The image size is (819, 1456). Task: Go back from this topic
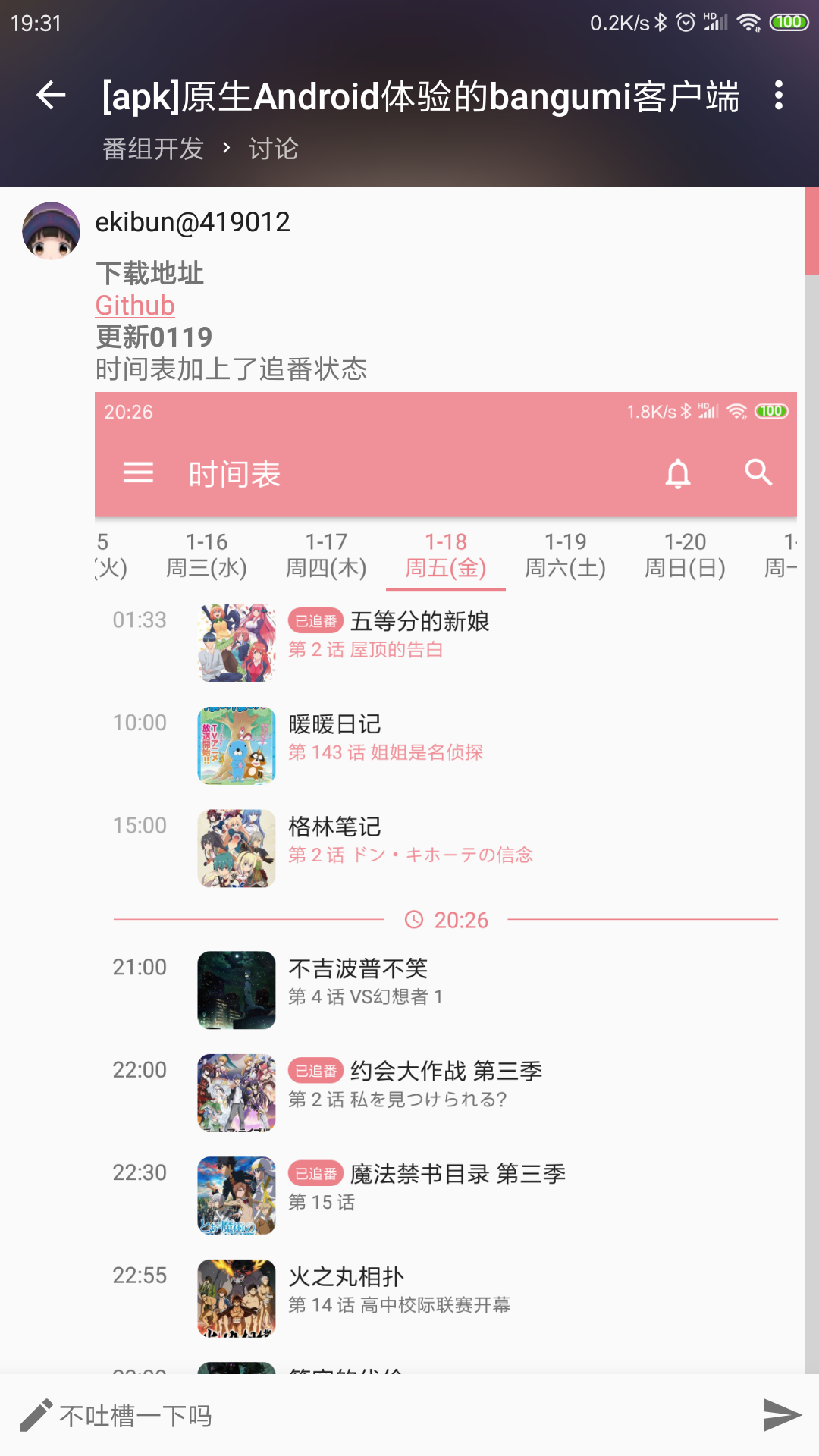tap(51, 96)
